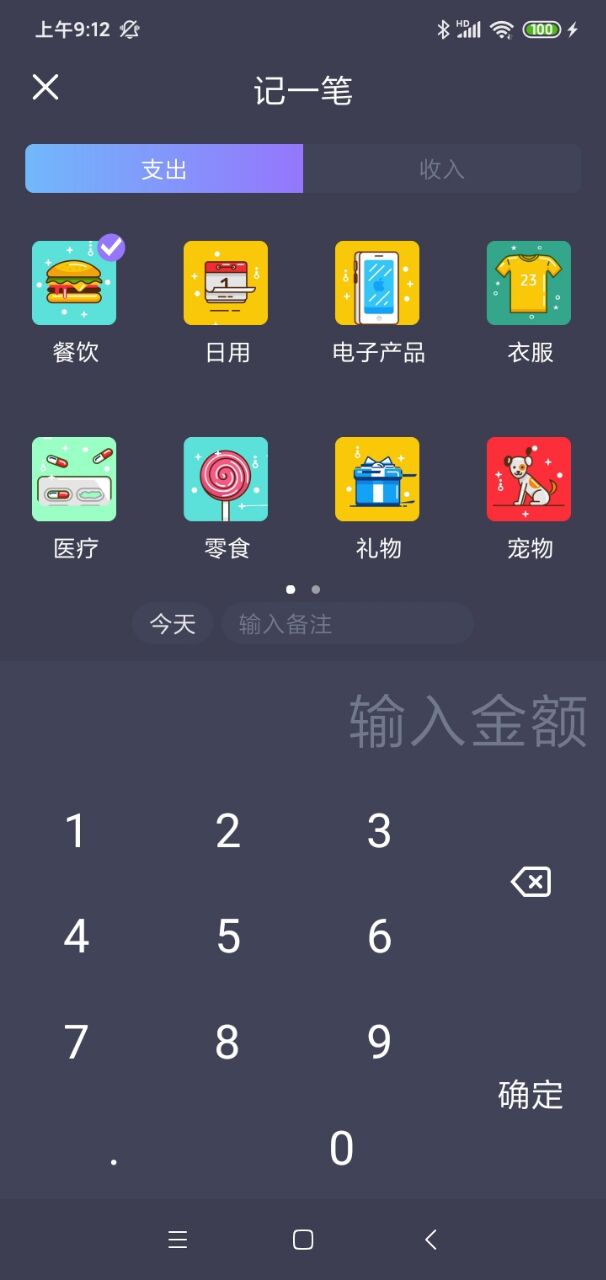Select the 支出 tab
Viewport: 606px width, 1280px height.
164,168
